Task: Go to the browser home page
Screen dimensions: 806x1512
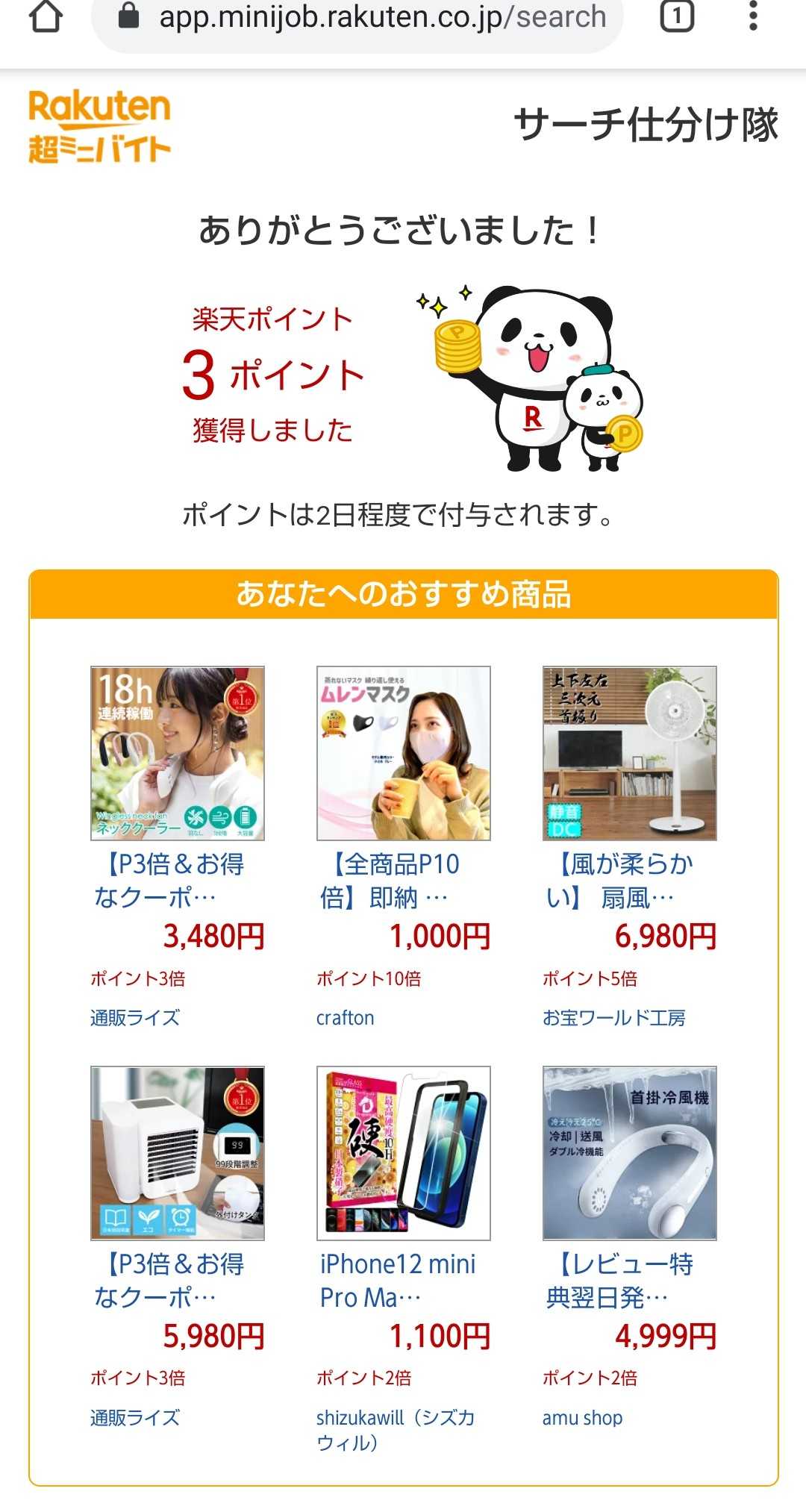Action: point(46,16)
